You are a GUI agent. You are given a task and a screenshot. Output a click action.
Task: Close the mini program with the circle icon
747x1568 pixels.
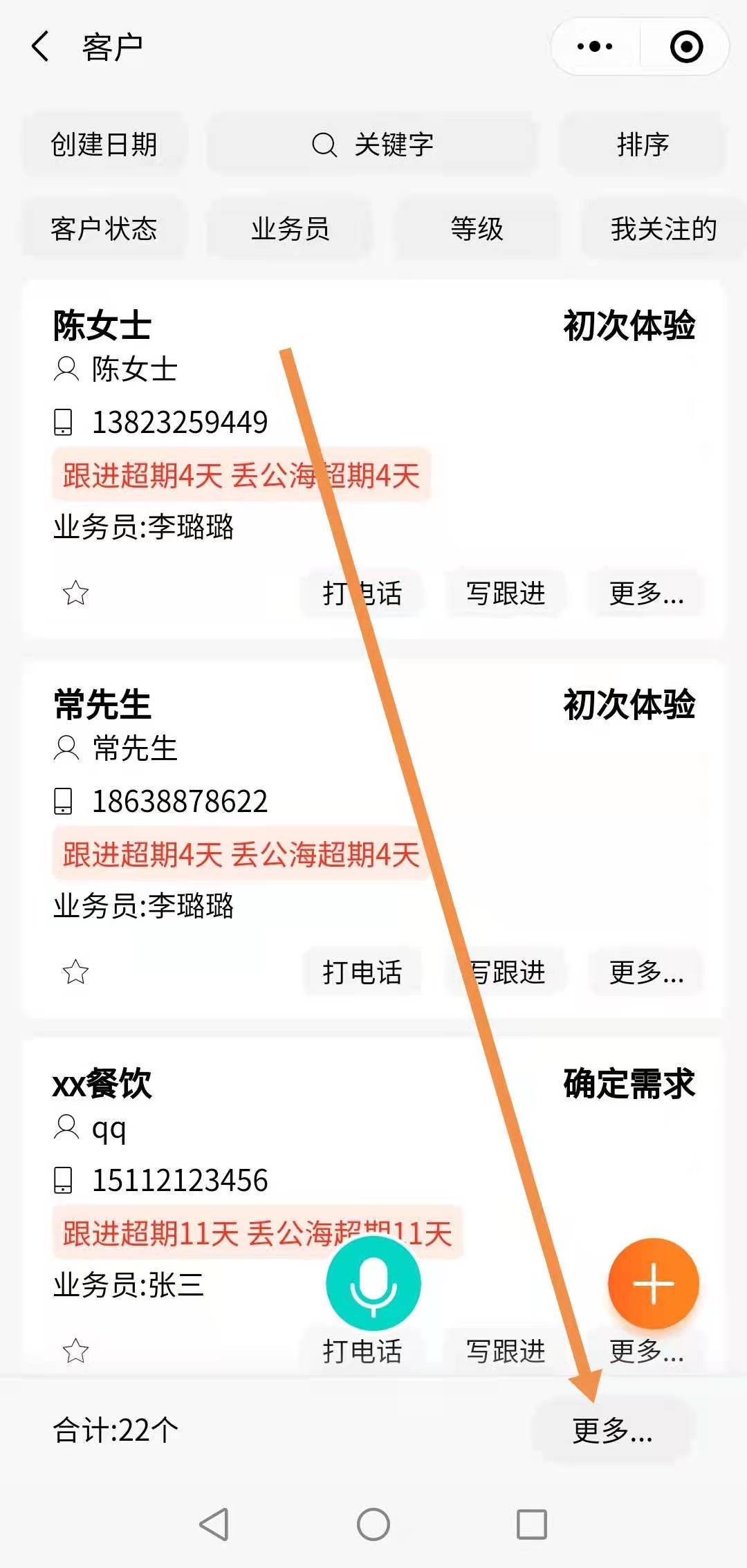click(x=686, y=47)
